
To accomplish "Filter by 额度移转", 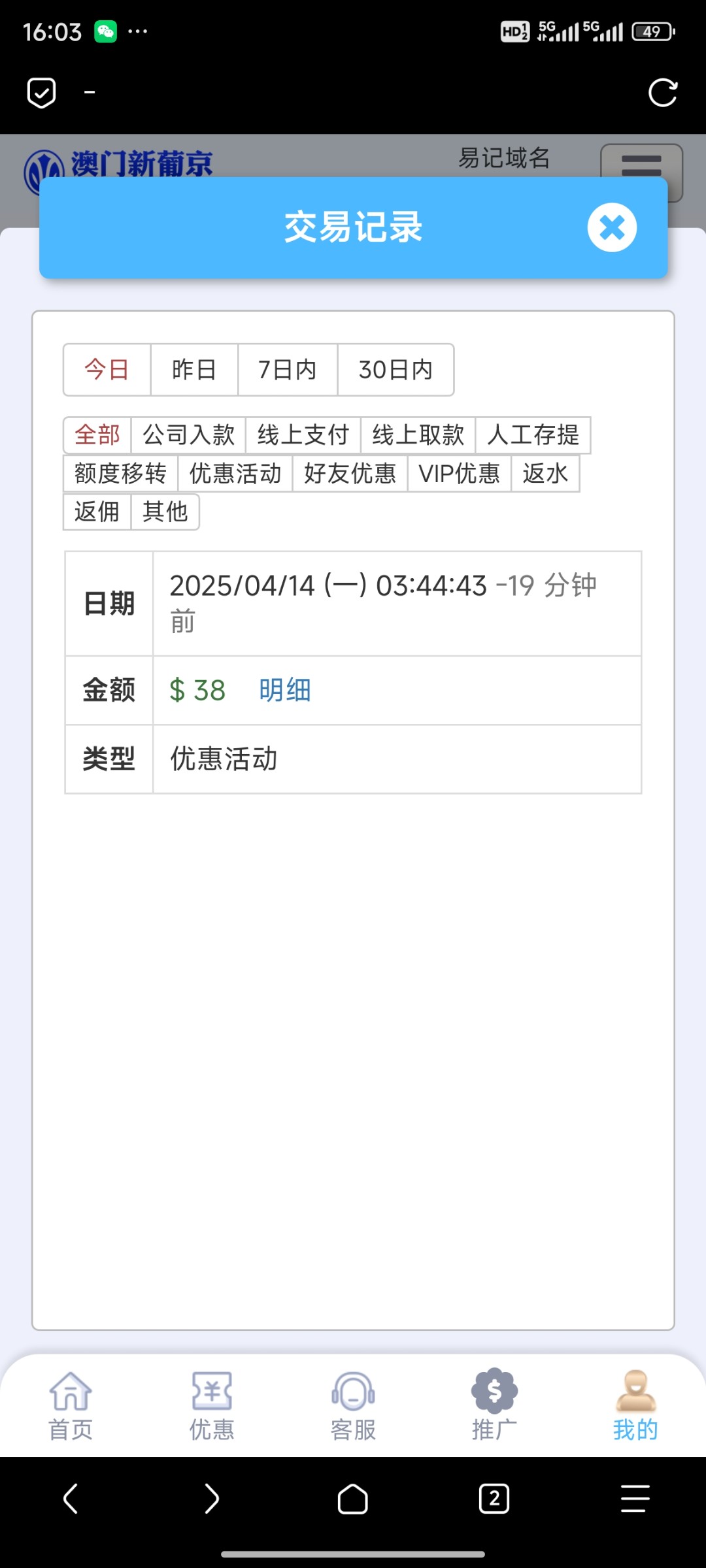I will tap(120, 474).
